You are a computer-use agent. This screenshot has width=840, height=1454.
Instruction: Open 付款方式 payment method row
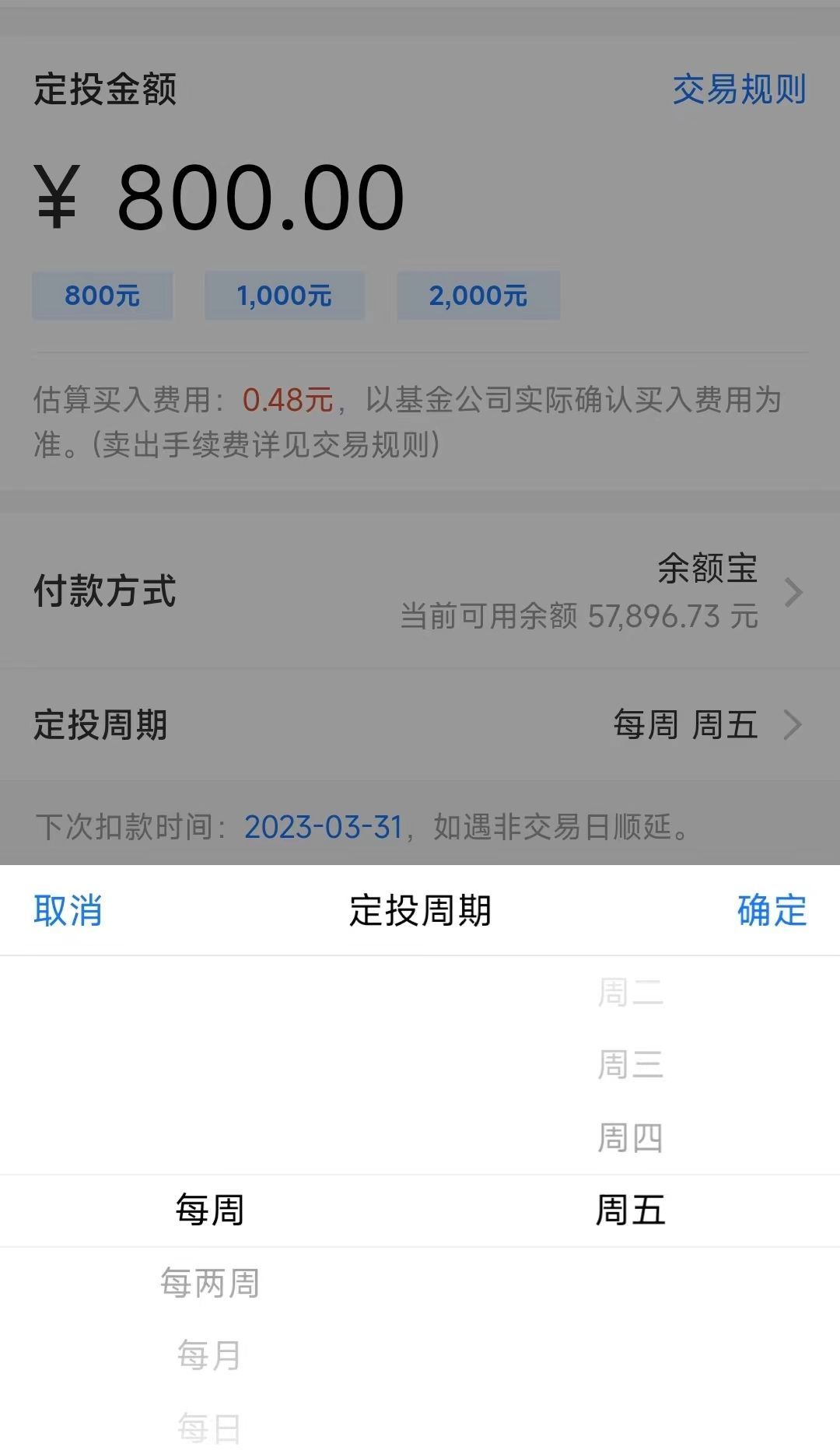coord(420,591)
